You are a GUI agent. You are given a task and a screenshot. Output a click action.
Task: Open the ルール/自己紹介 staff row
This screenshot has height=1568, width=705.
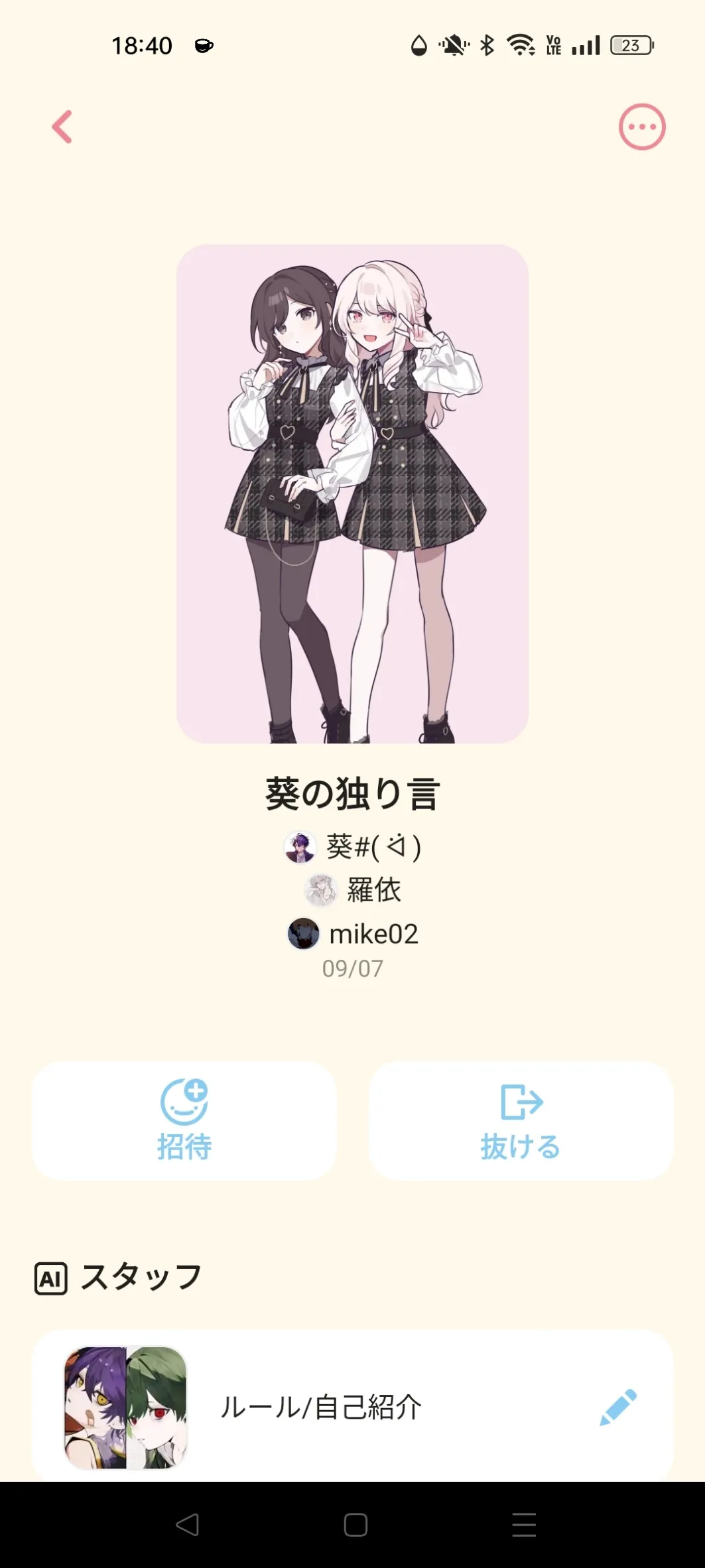click(x=321, y=1407)
